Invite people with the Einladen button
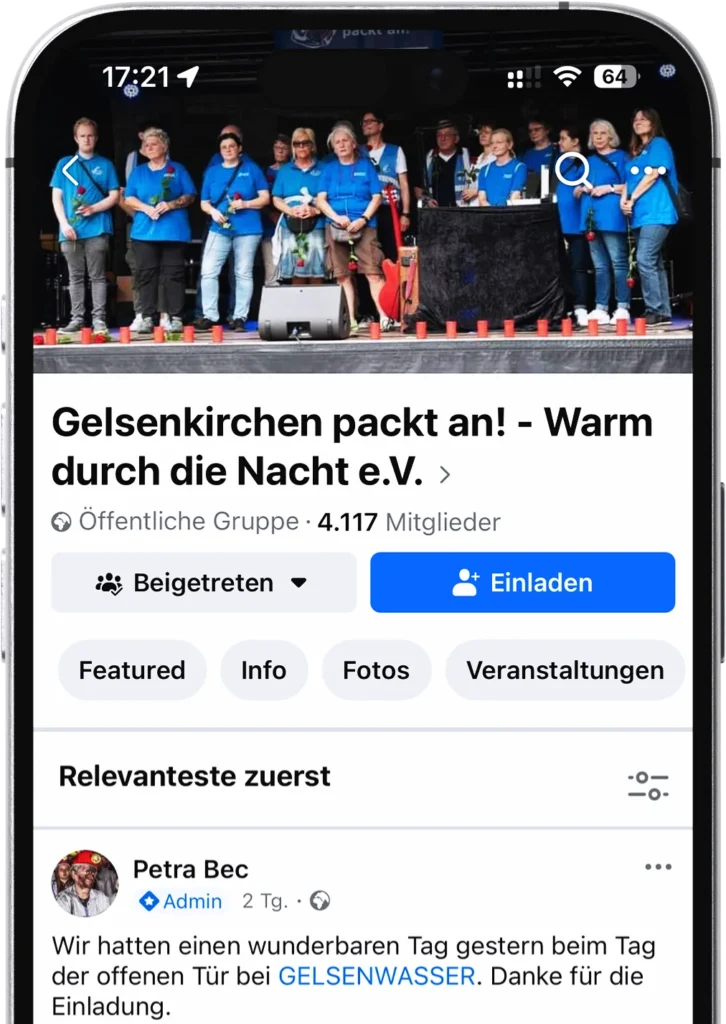The width and height of the screenshot is (726, 1024). coord(522,583)
